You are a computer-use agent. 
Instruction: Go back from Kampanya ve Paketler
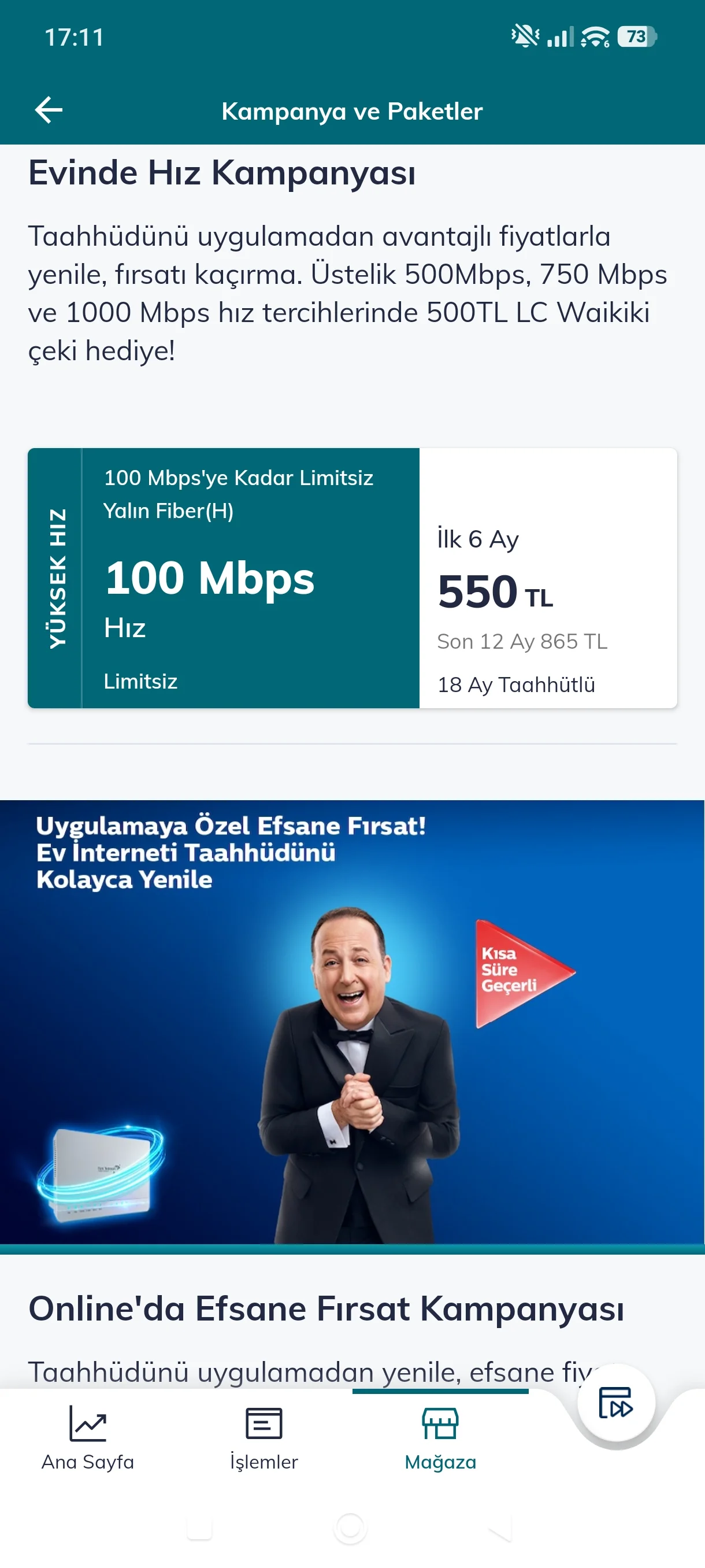[49, 110]
